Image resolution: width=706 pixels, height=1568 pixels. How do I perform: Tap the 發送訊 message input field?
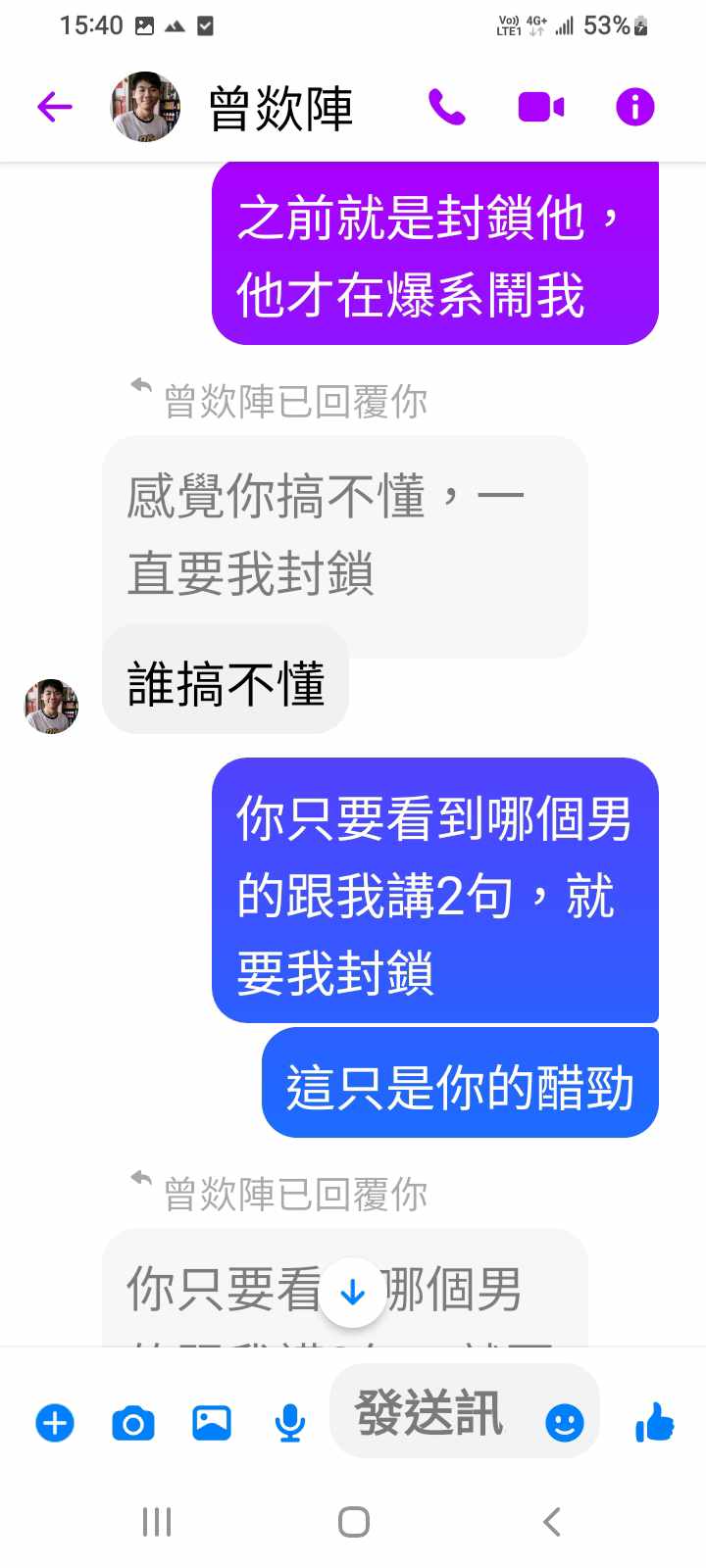coord(431,1413)
